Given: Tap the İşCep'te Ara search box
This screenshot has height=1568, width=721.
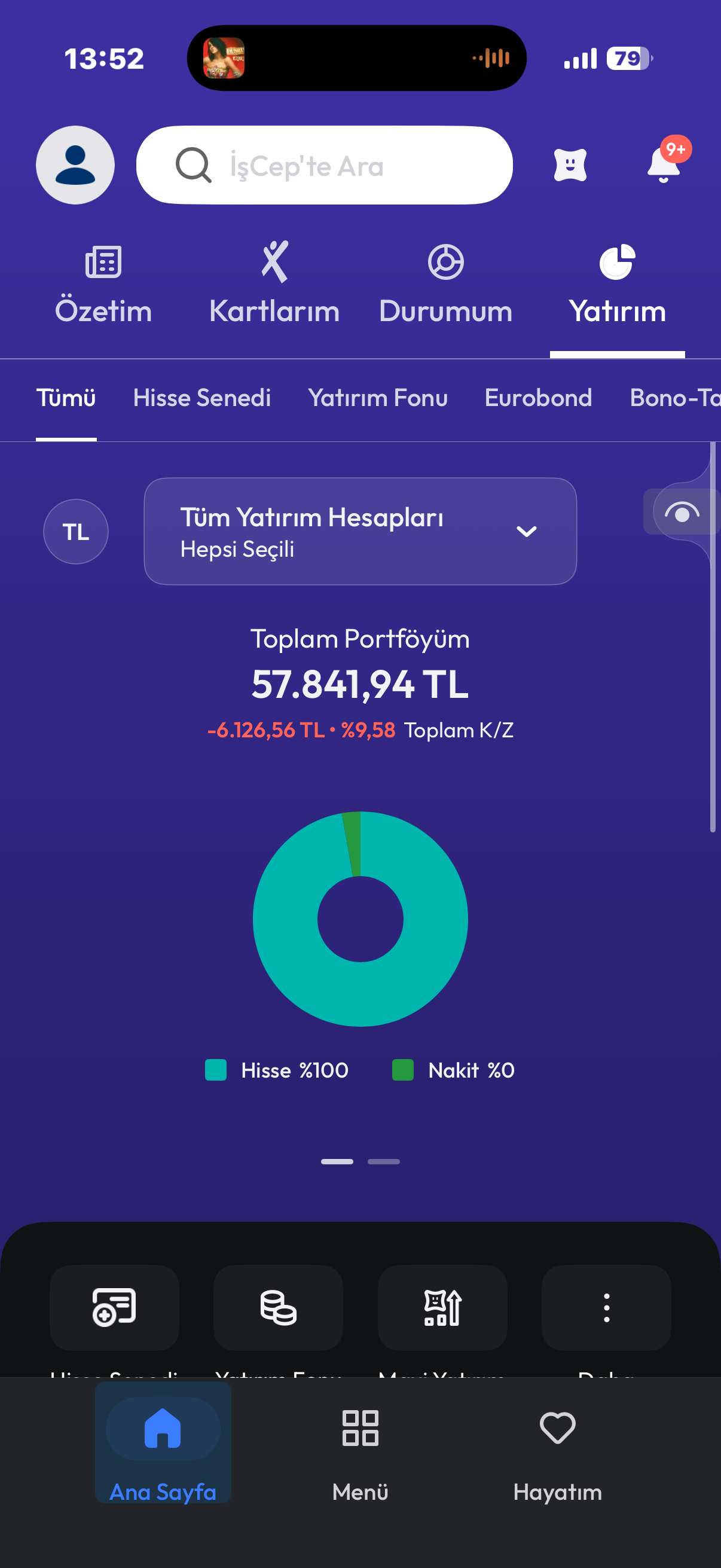Looking at the screenshot, I should [x=324, y=165].
